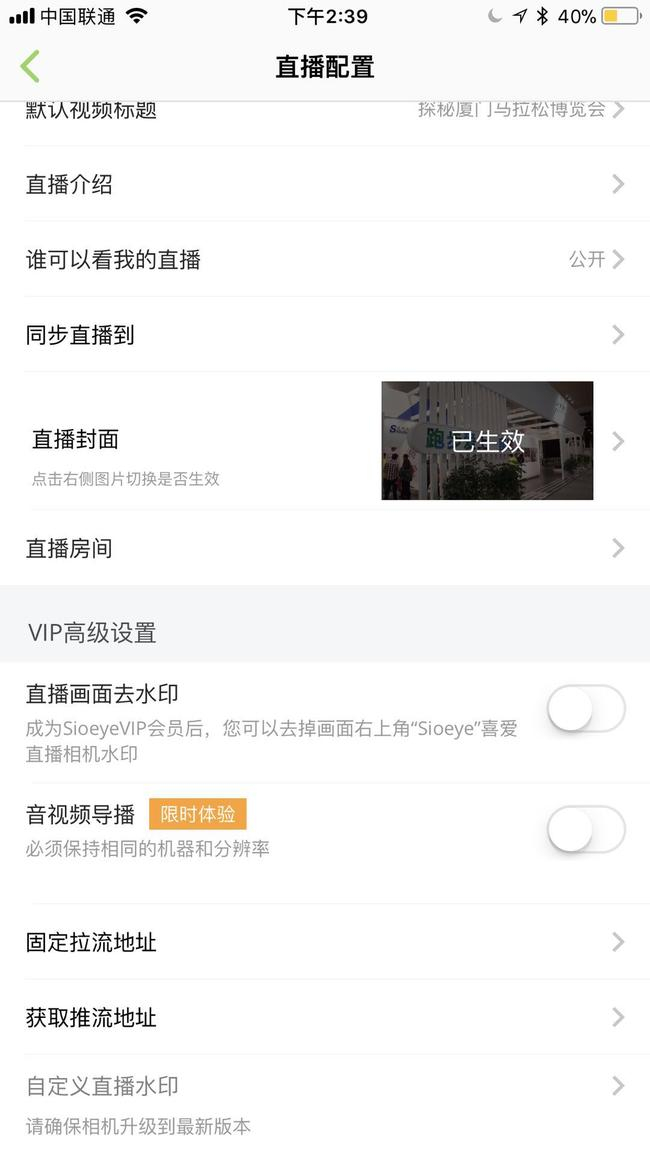Enable the 音视频导播 switch
Viewport: 650px width, 1155px height.
(x=586, y=830)
